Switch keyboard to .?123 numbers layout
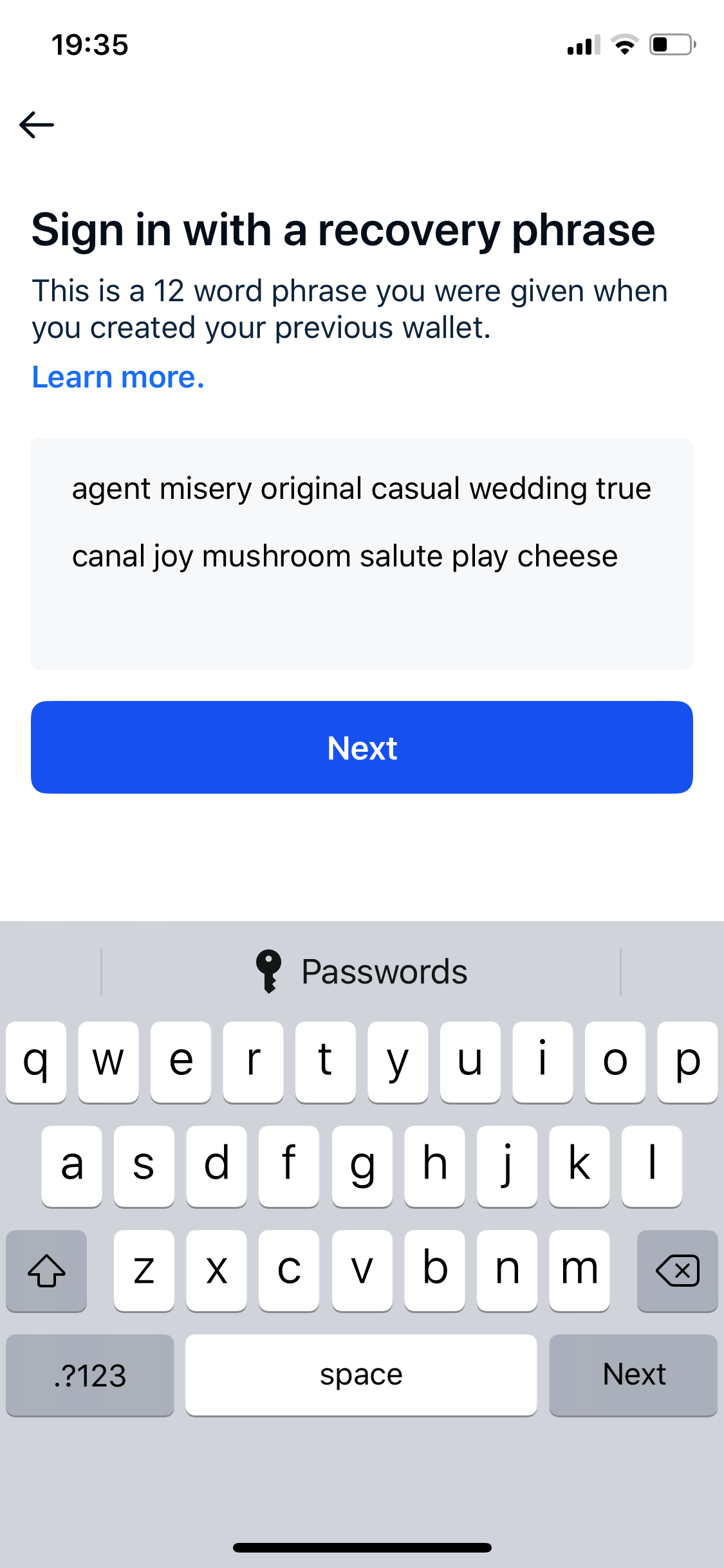Viewport: 724px width, 1568px height. (90, 1375)
